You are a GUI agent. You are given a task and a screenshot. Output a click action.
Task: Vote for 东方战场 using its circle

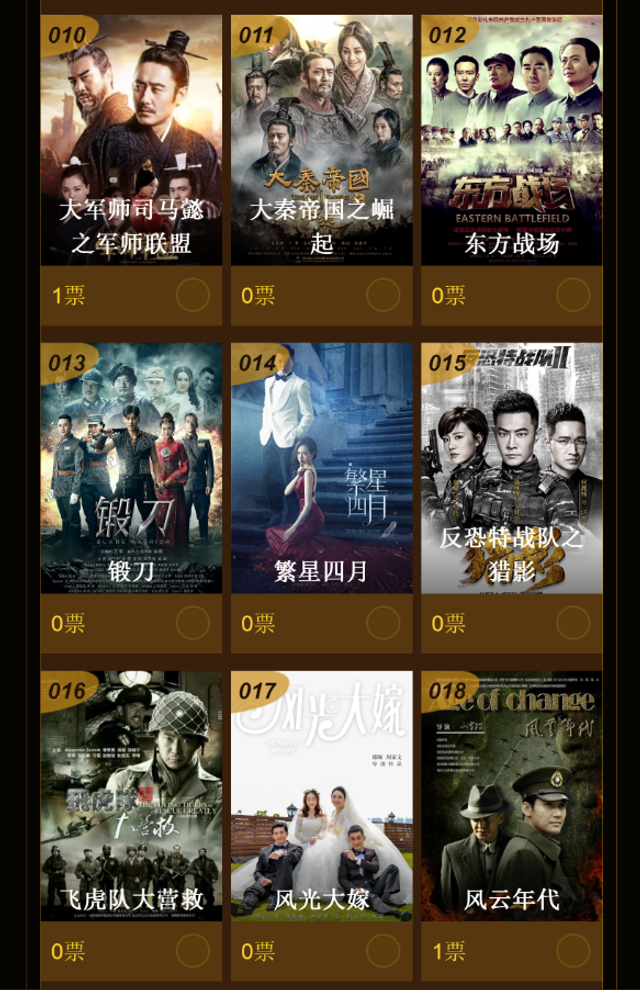pos(573,295)
